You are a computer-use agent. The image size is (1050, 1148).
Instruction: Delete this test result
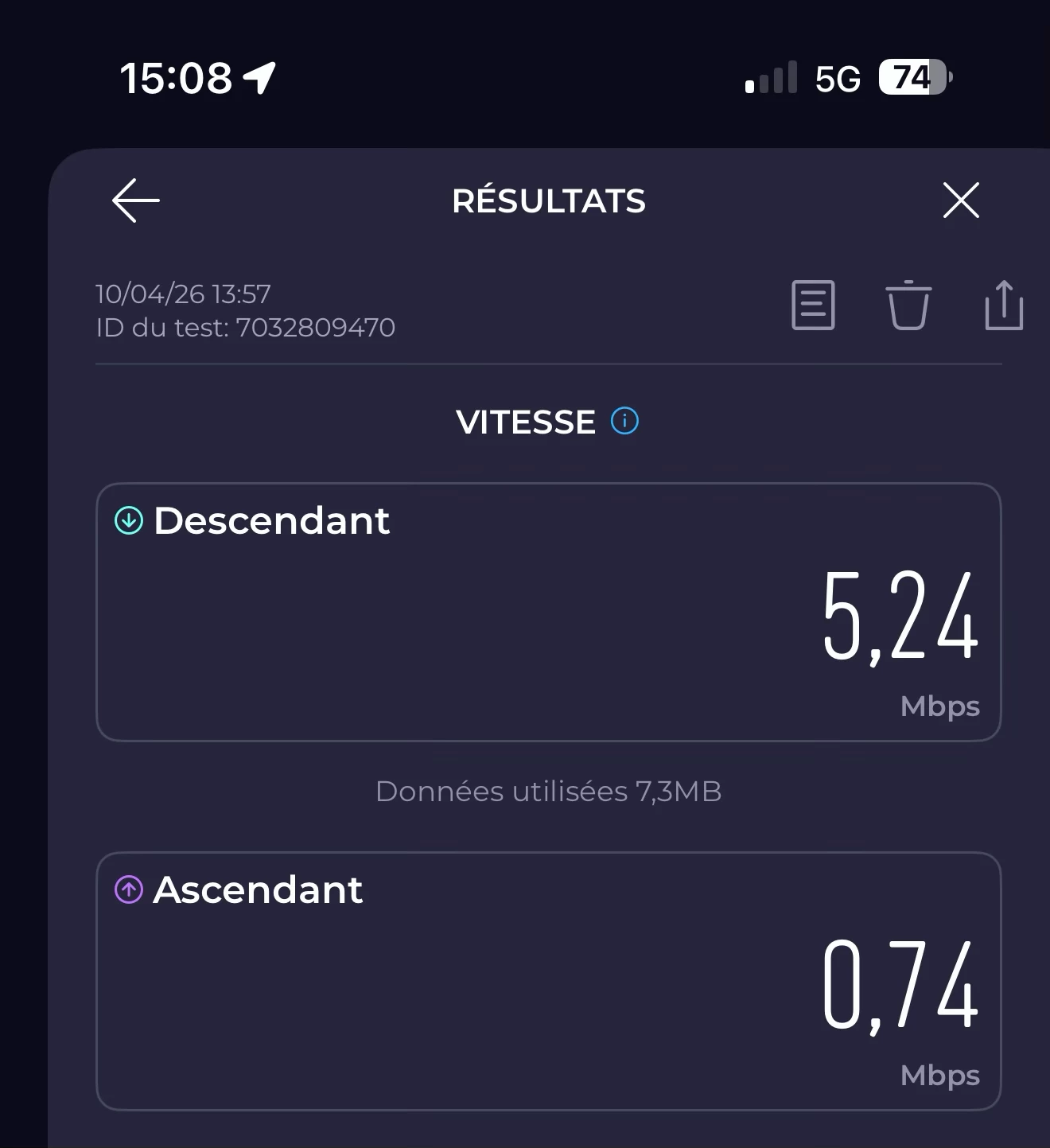[908, 305]
